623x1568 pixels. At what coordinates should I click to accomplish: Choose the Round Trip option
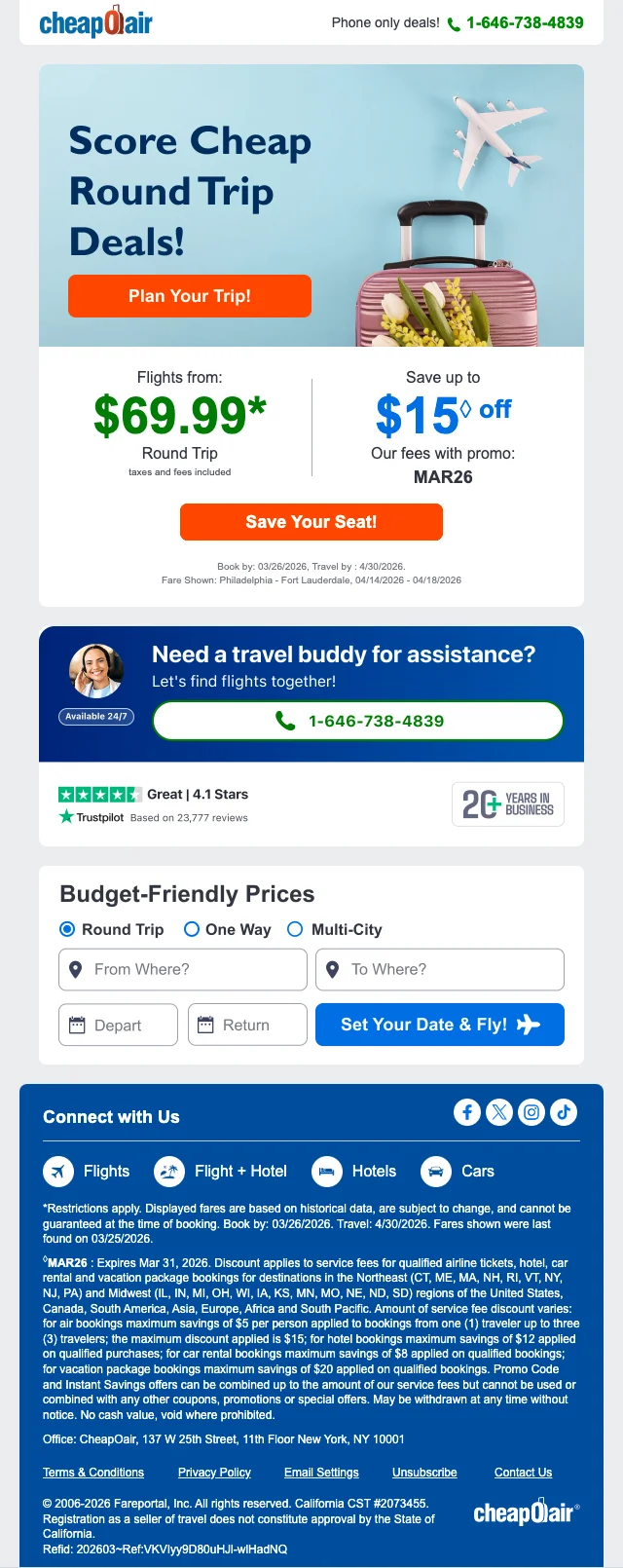point(111,929)
